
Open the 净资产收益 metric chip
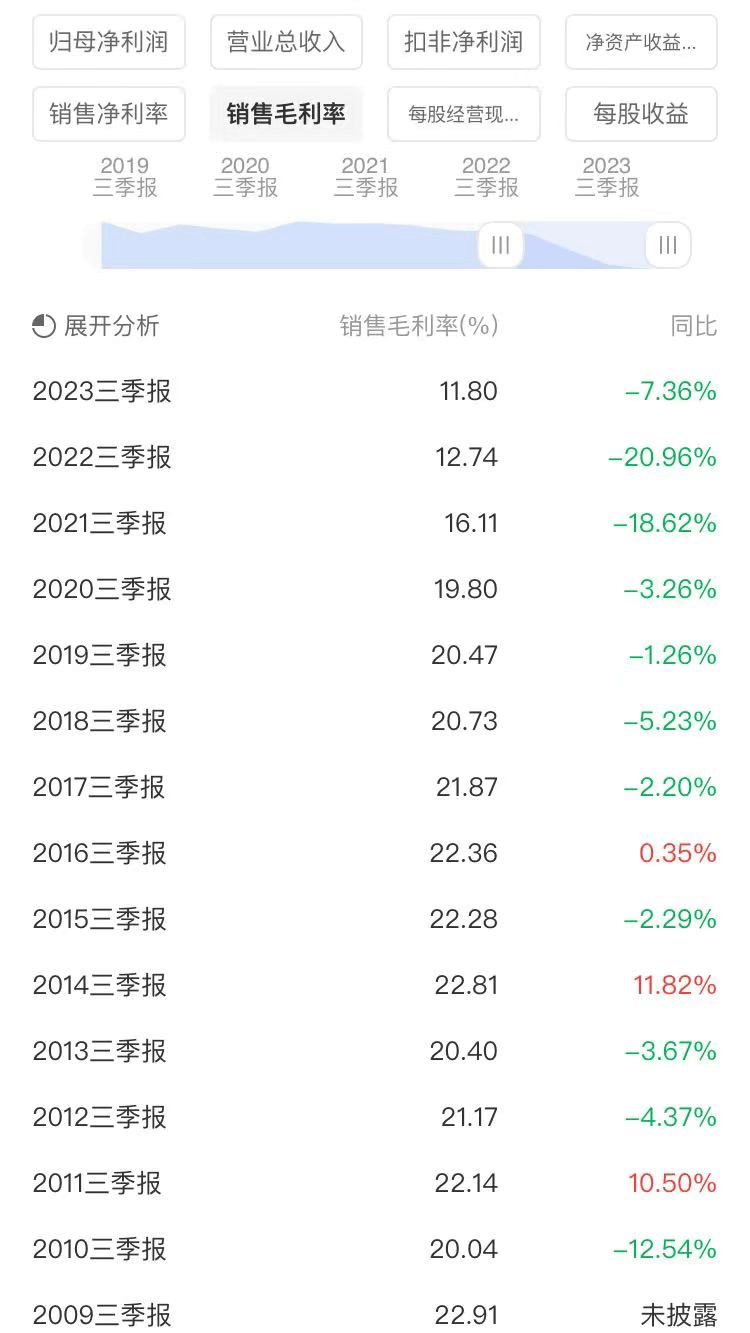pyautogui.click(x=641, y=42)
